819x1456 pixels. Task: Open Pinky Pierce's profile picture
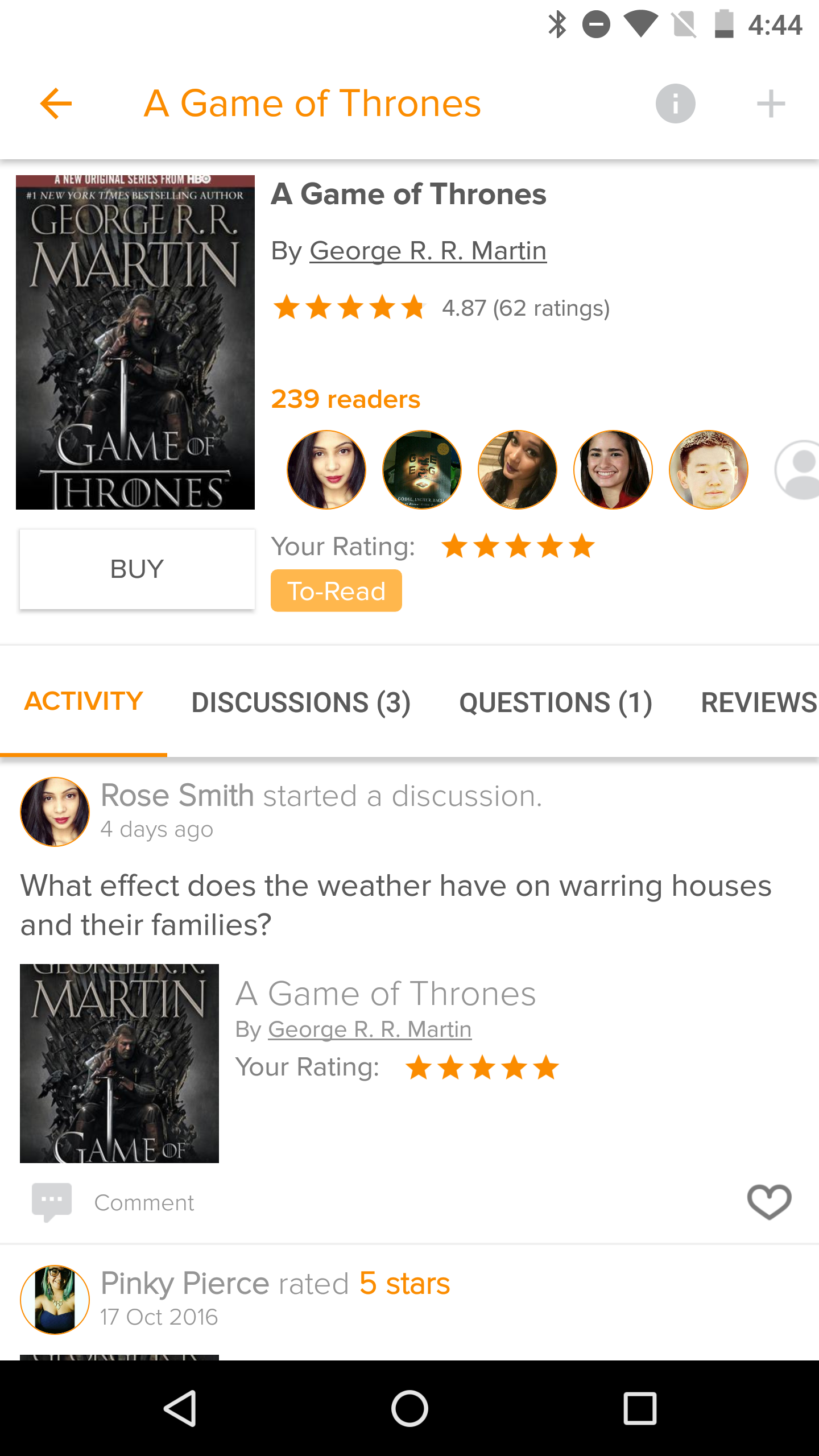(55, 1300)
